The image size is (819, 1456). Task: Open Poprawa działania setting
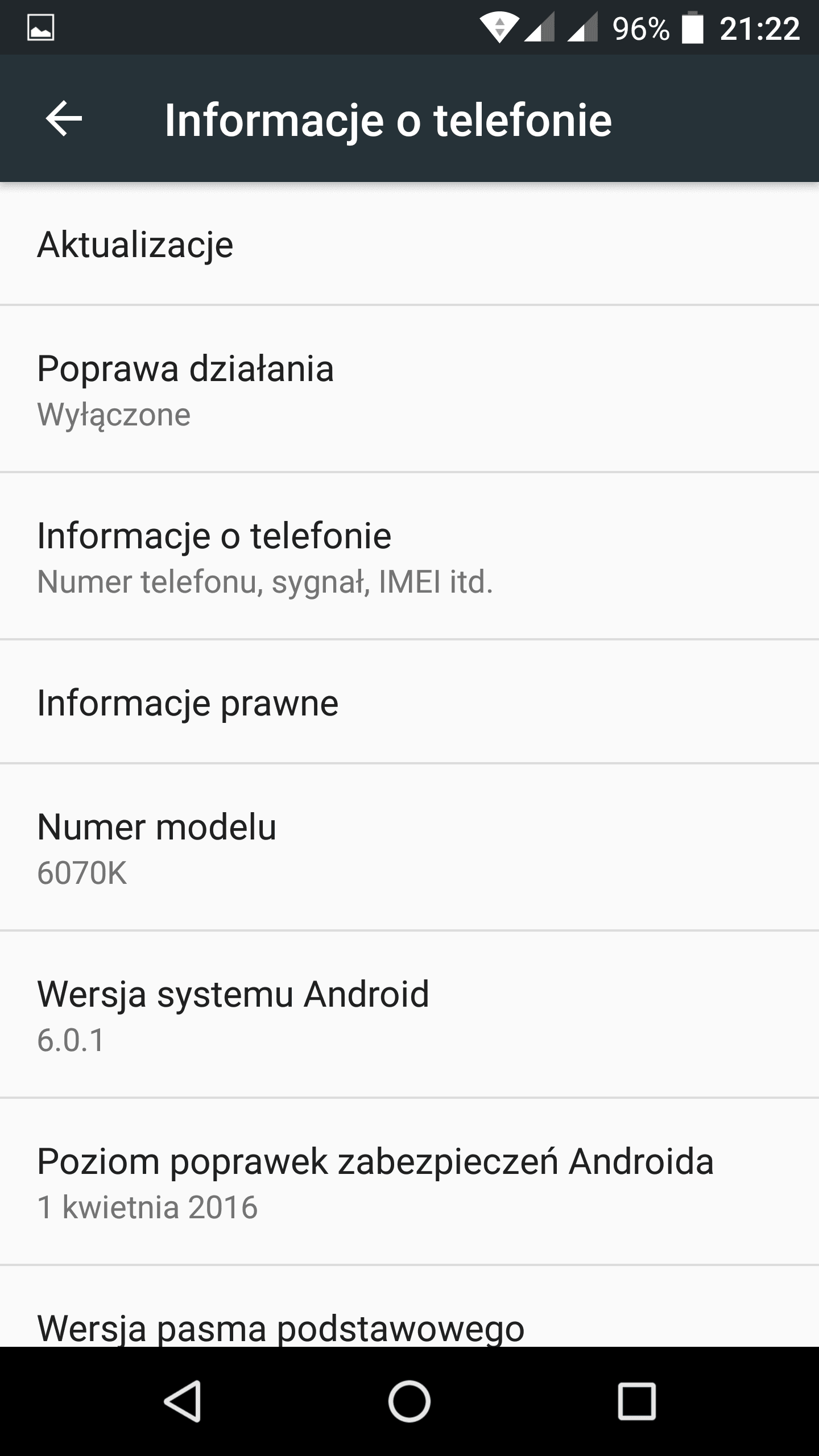tap(409, 389)
